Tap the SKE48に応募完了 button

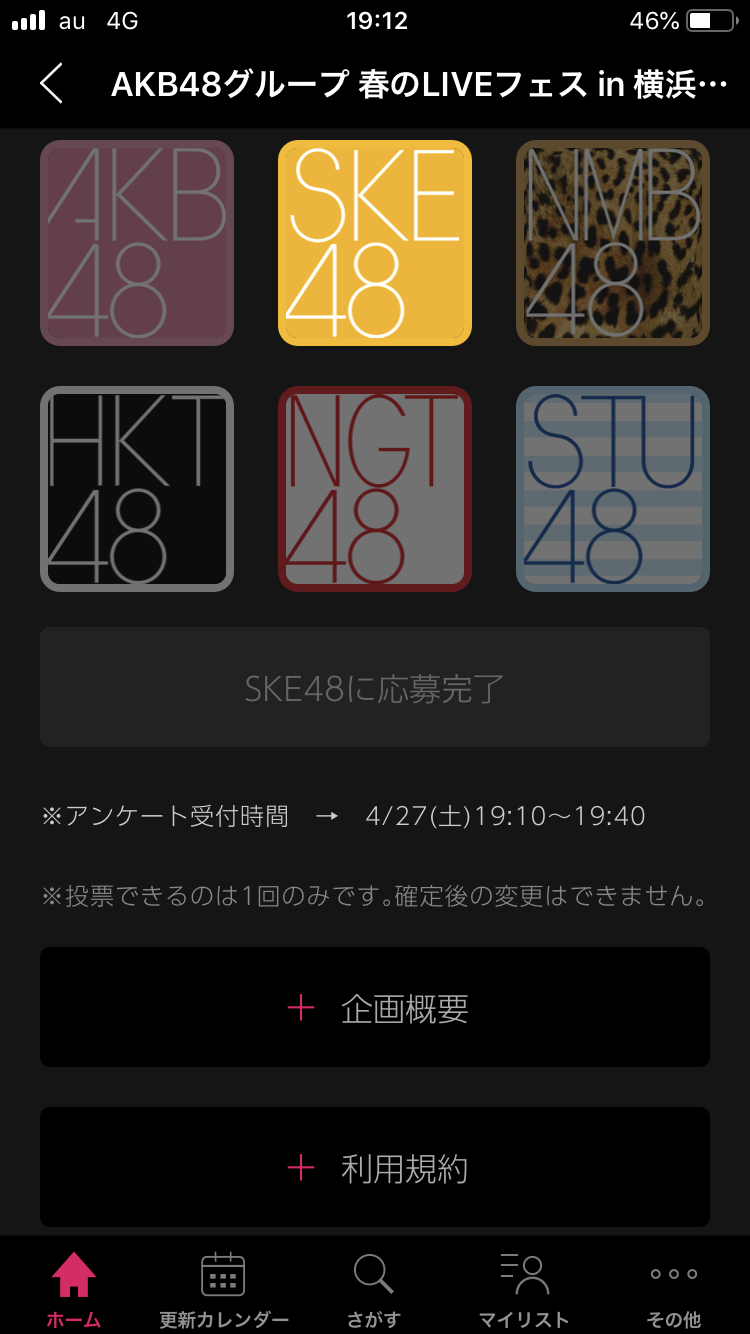[375, 687]
